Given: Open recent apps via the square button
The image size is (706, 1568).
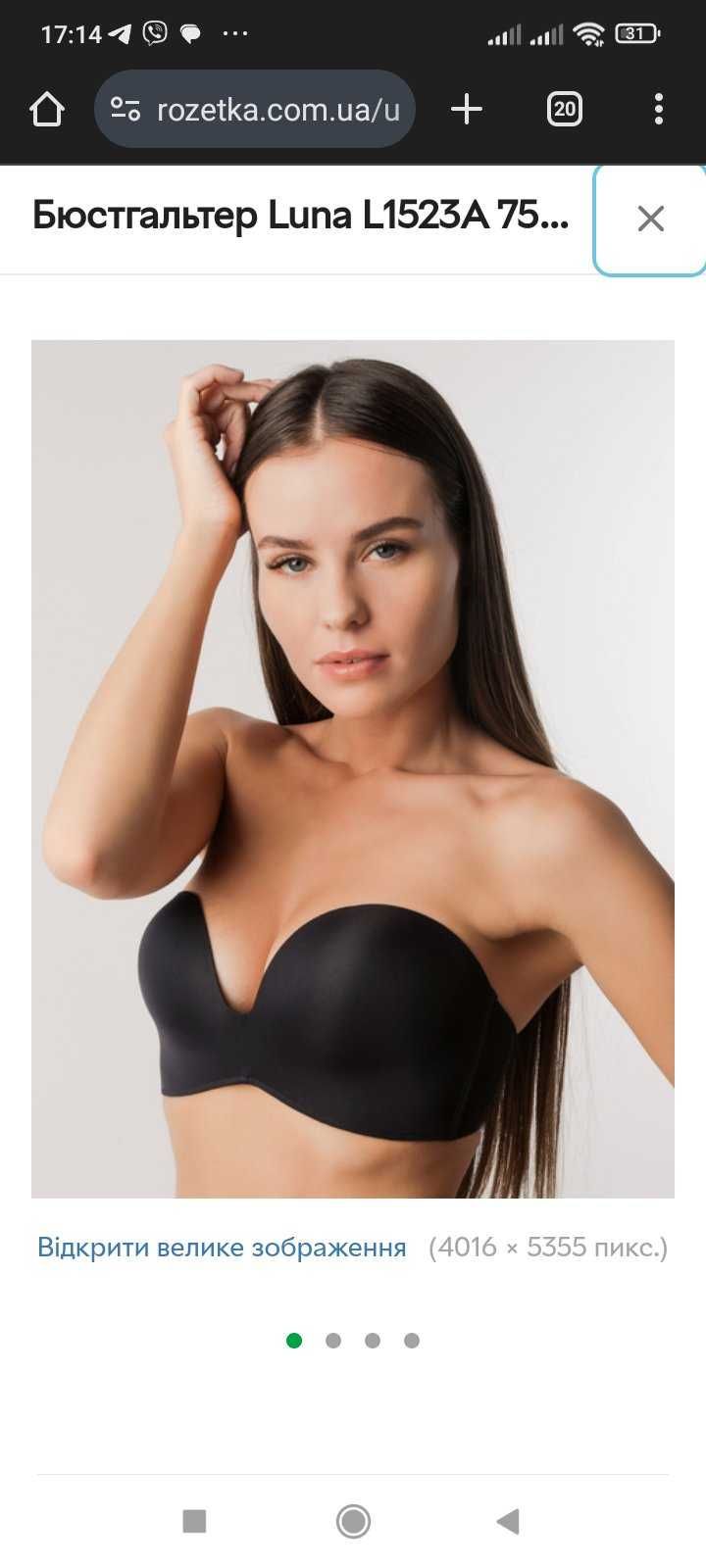Looking at the screenshot, I should (x=194, y=1521).
